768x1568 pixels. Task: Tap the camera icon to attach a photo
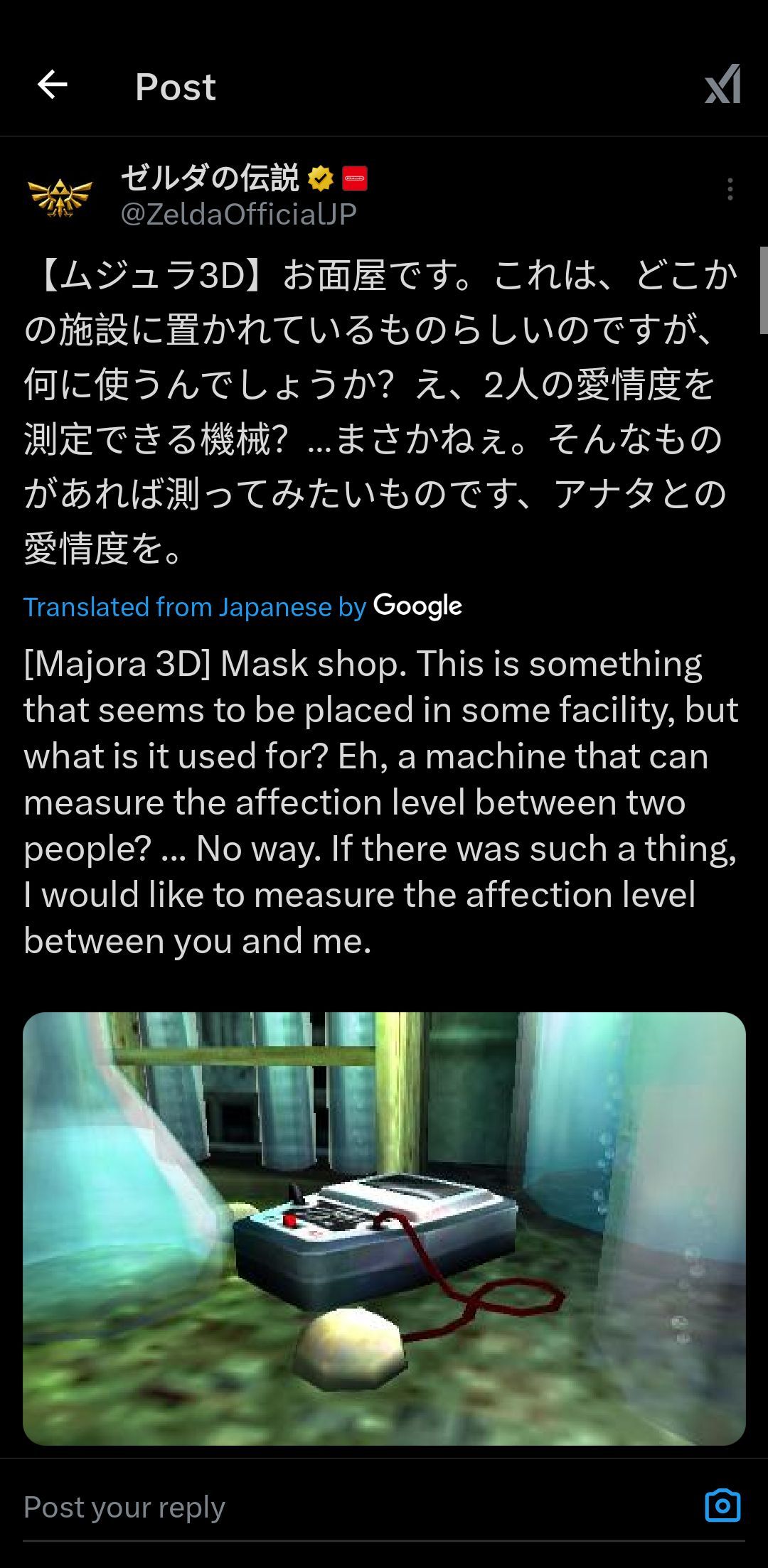pyautogui.click(x=722, y=1506)
